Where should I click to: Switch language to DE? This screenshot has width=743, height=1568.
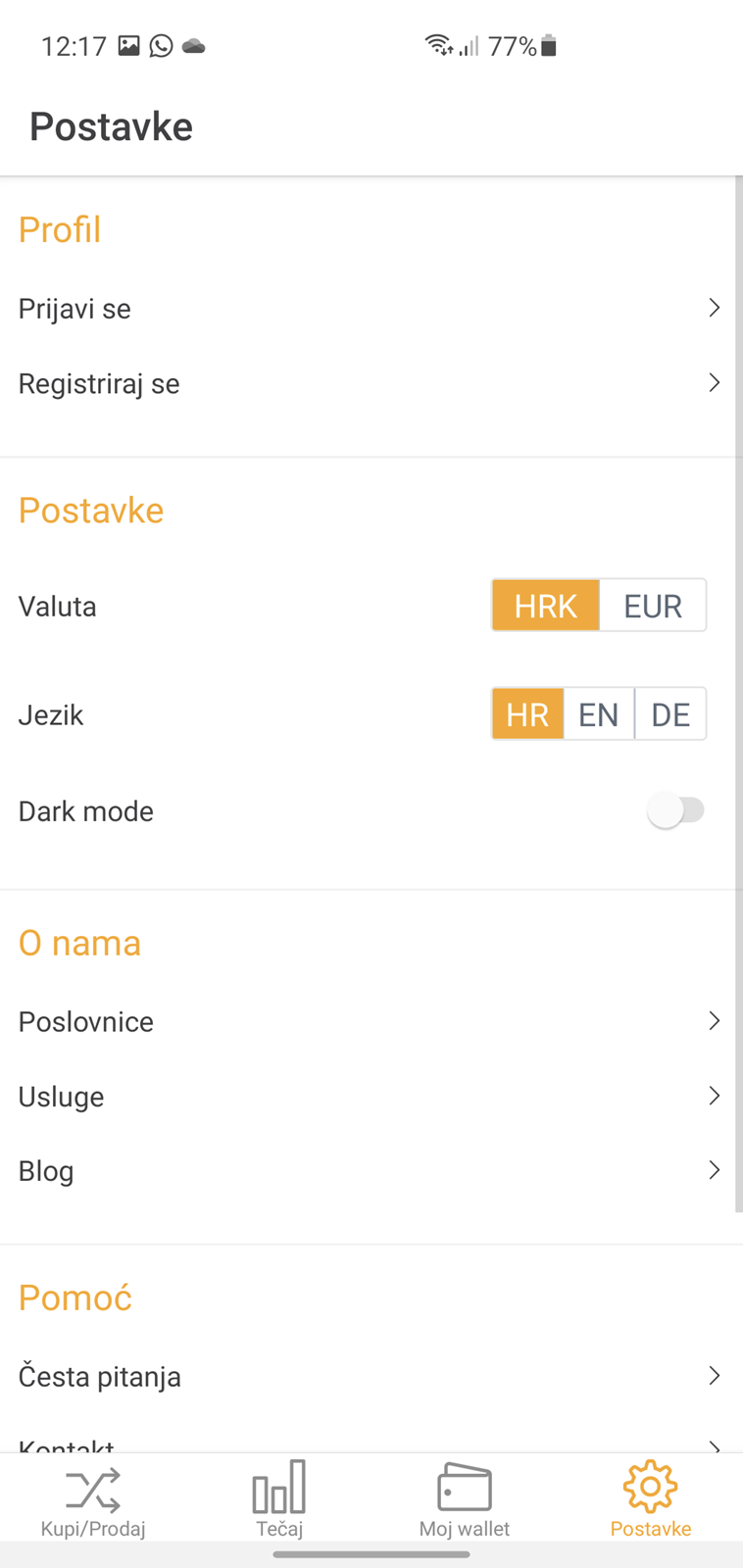(x=670, y=713)
